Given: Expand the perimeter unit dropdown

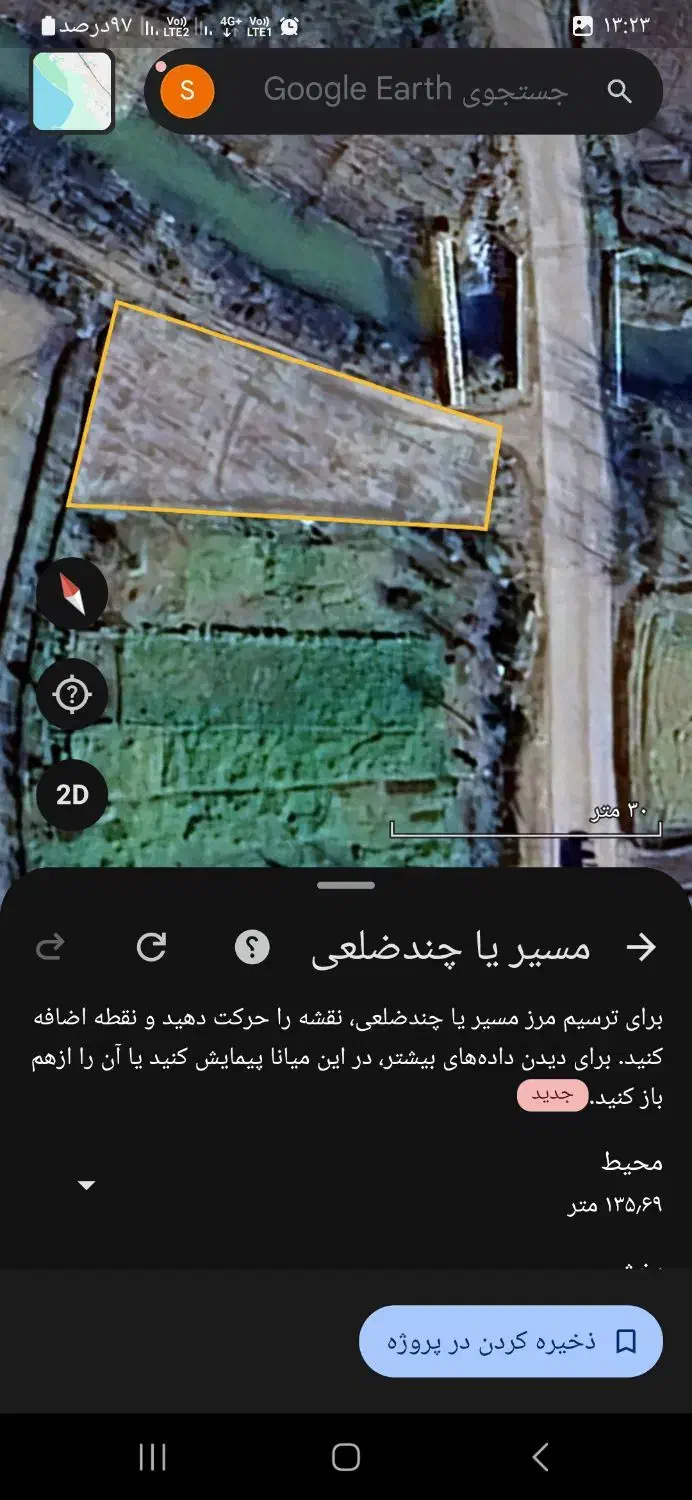Looking at the screenshot, I should click(87, 1185).
